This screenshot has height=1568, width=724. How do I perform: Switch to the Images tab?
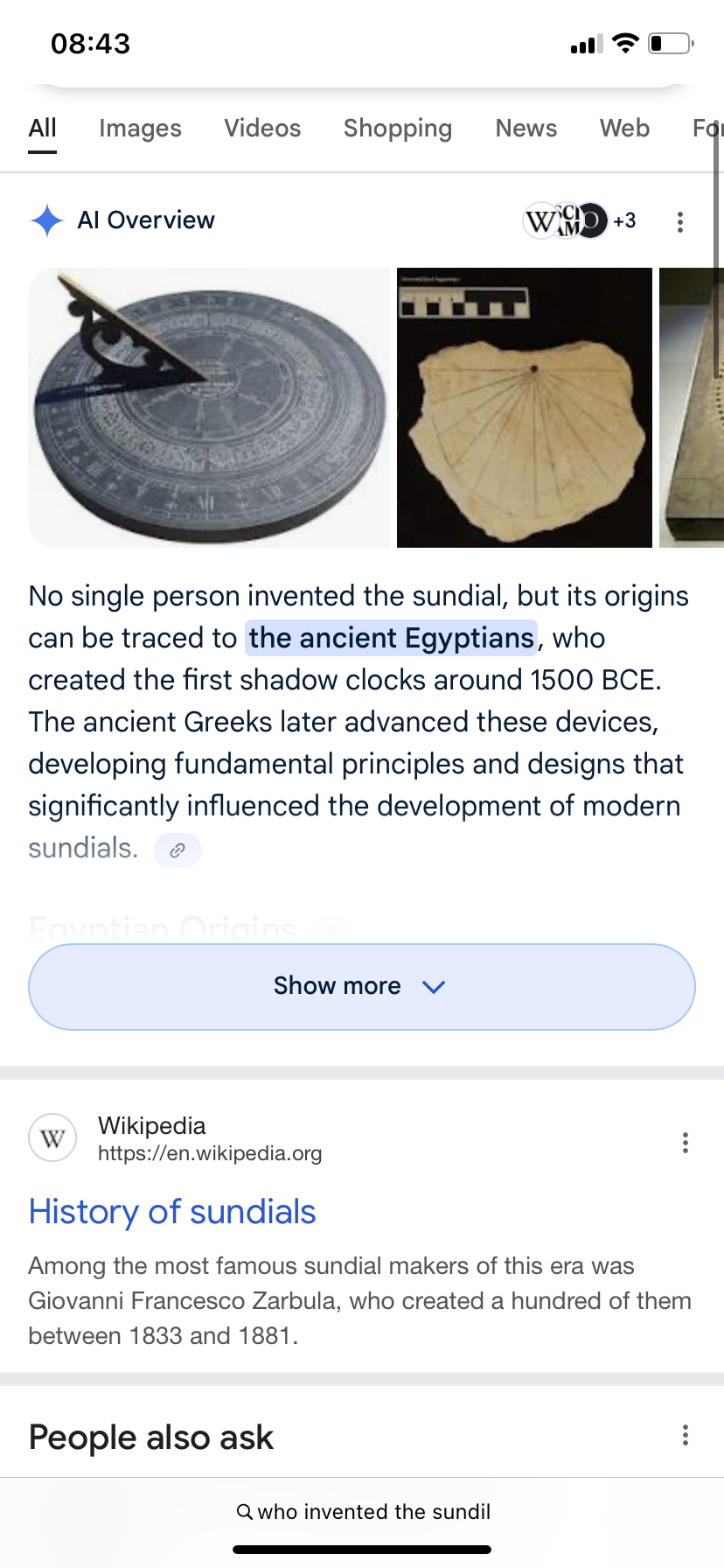pos(140,129)
